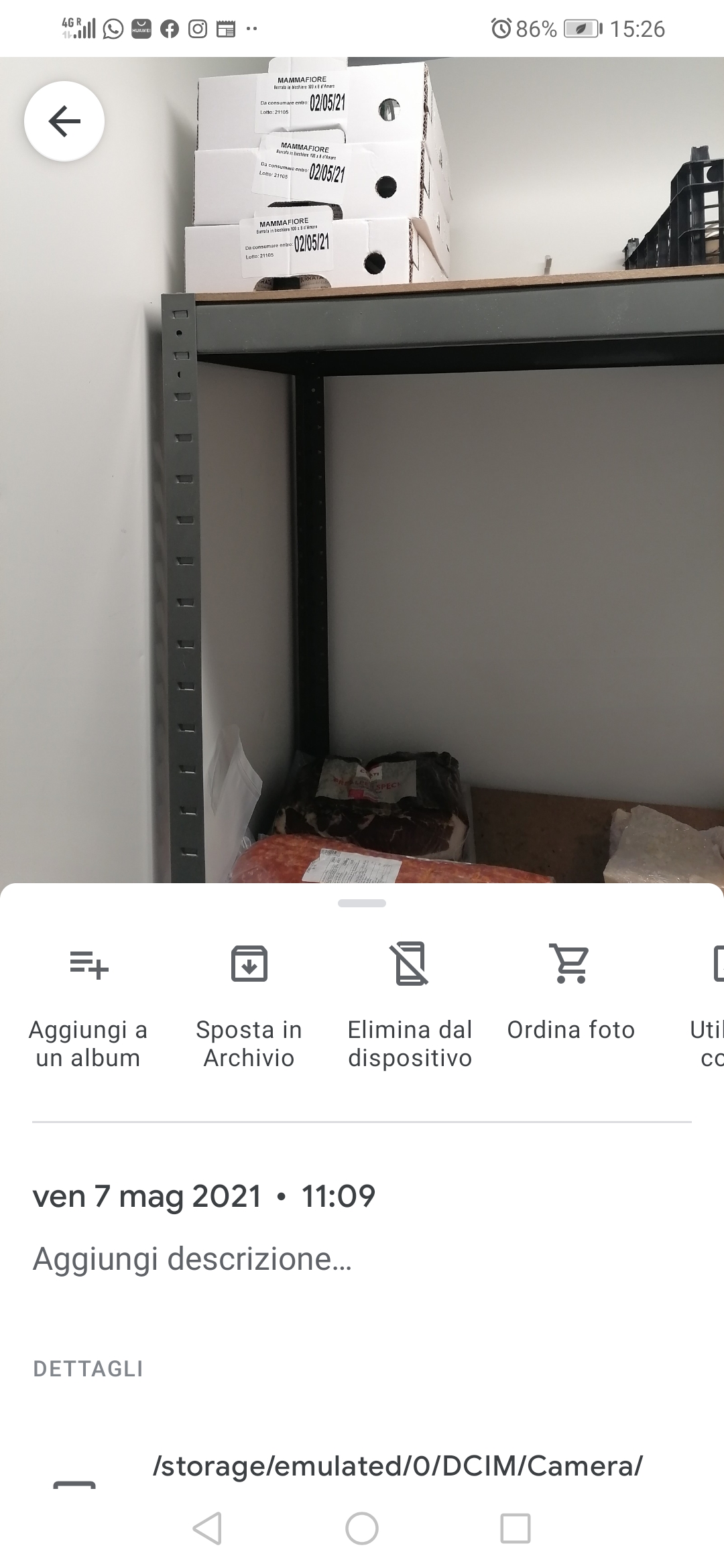Go back using the arrow button
The width and height of the screenshot is (724, 1568).
64,121
